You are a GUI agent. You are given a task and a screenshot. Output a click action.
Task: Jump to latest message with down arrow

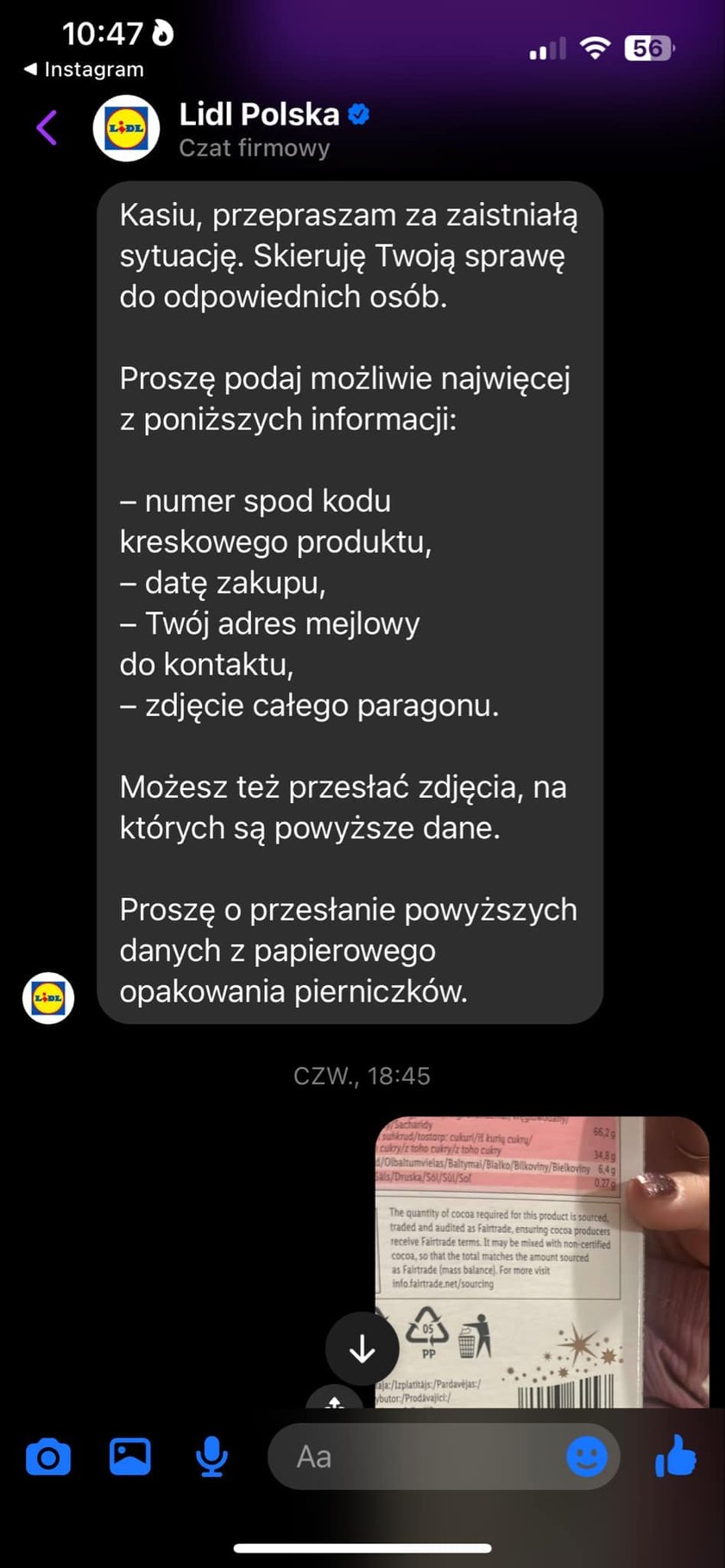pyautogui.click(x=362, y=1349)
